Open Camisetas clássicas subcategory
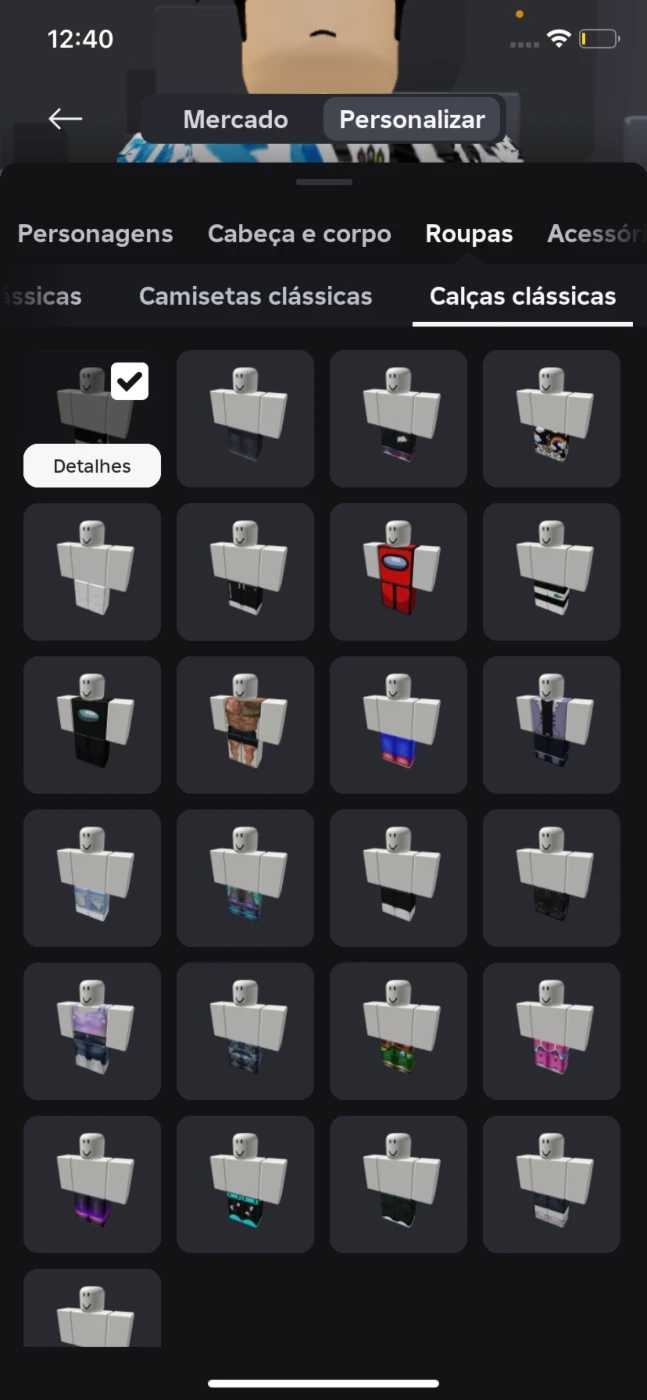The image size is (647, 1400). click(x=255, y=296)
